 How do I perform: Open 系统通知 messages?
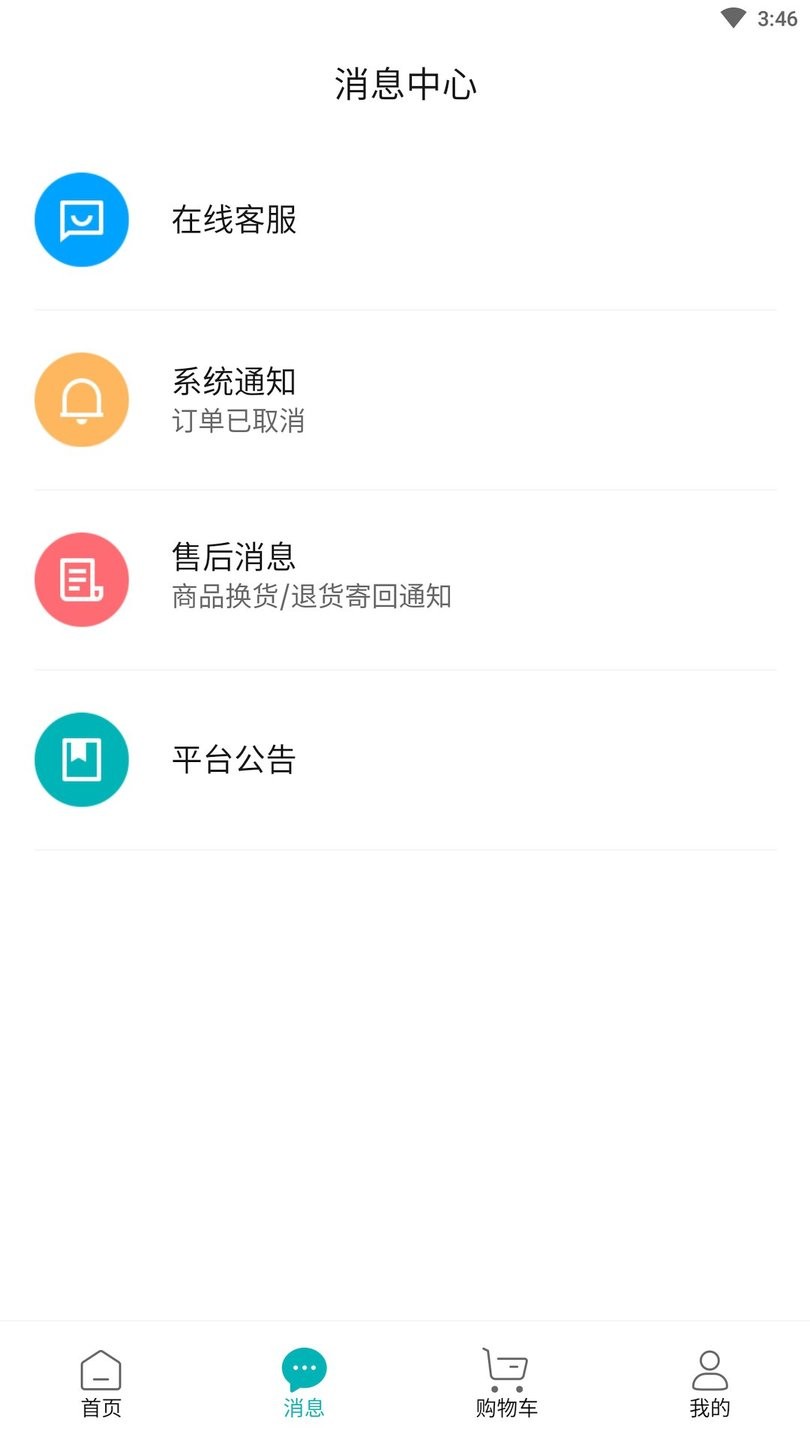click(234, 382)
